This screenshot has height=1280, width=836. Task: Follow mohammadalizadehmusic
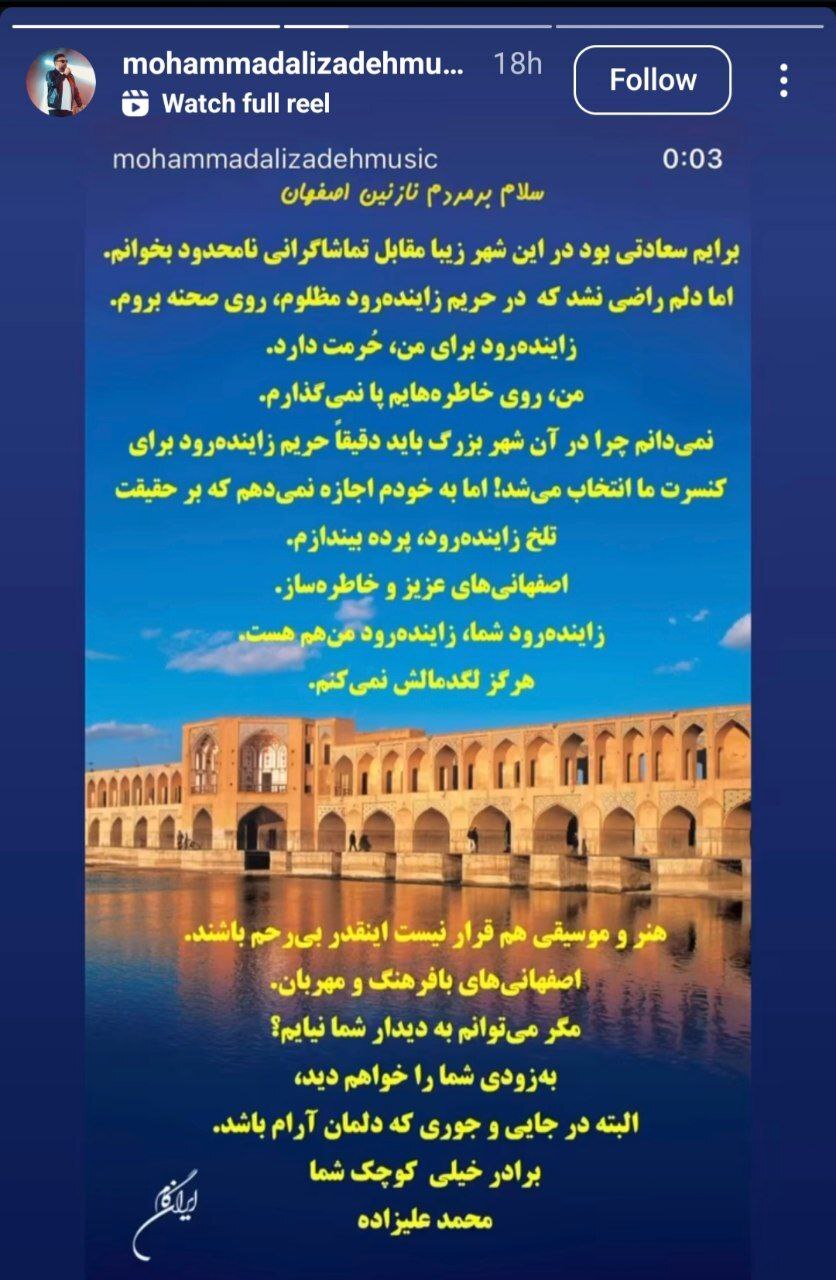point(652,80)
